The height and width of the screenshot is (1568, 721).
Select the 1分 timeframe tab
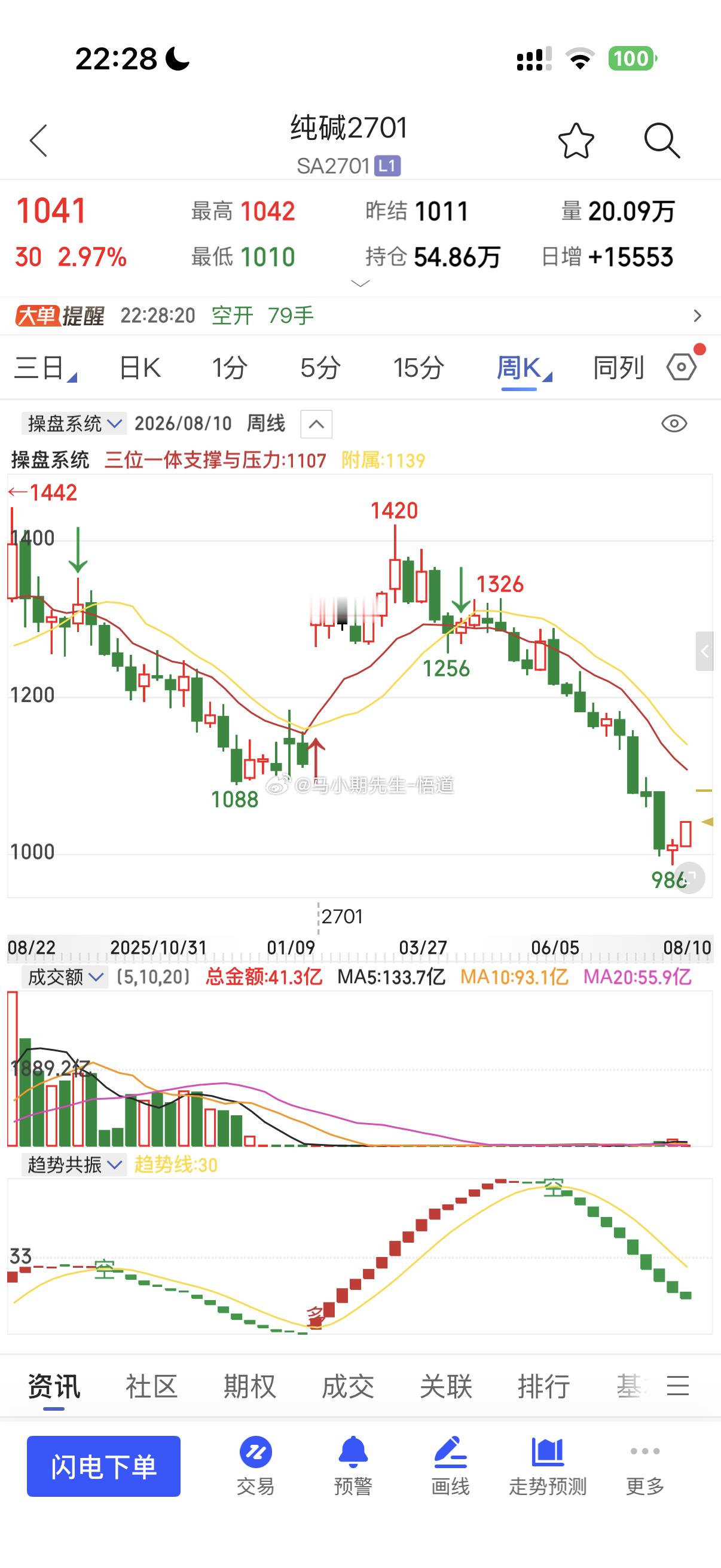tap(230, 368)
